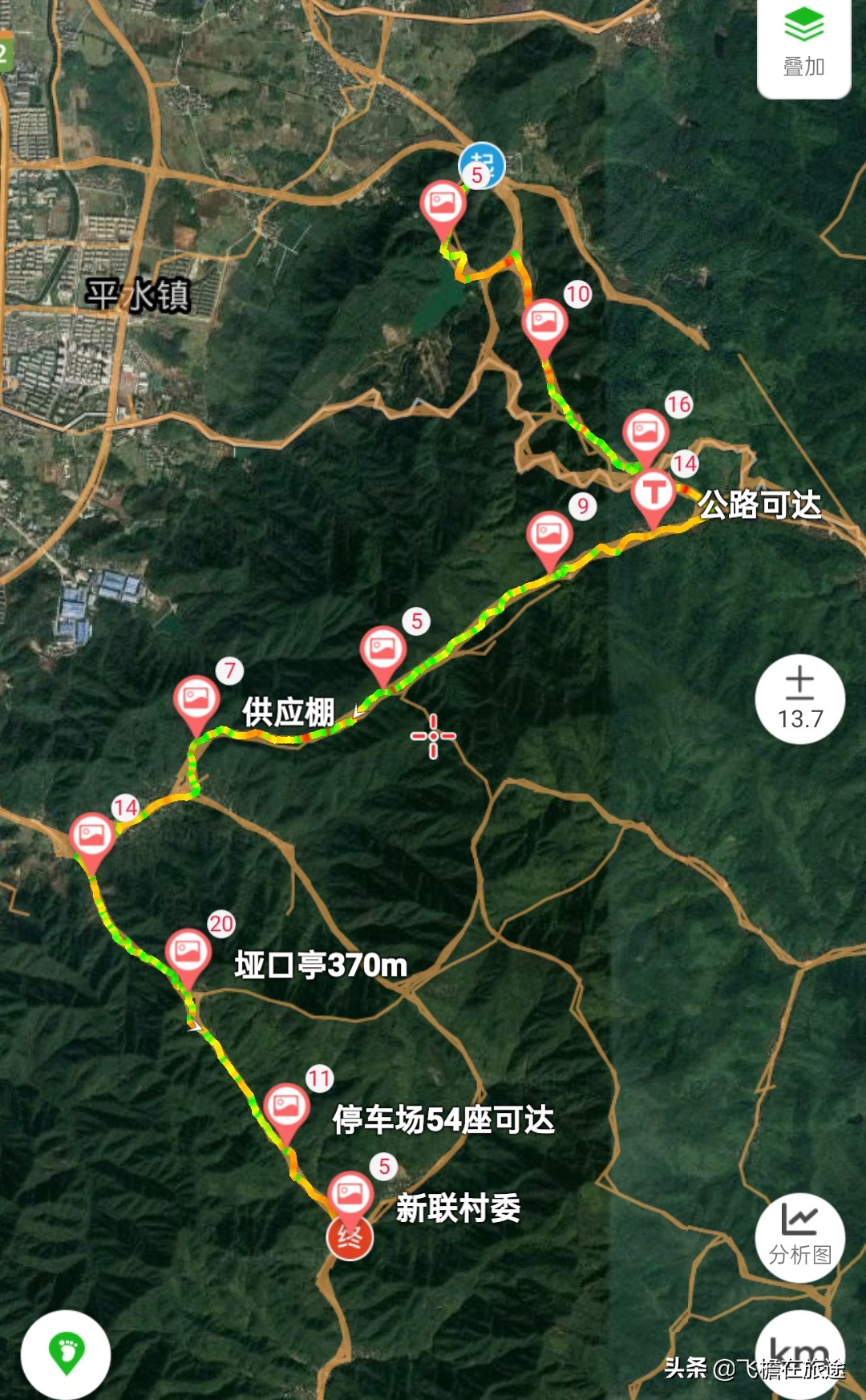The height and width of the screenshot is (1400, 866).
Task: Tap the 13.7 zoom level button
Action: (799, 699)
